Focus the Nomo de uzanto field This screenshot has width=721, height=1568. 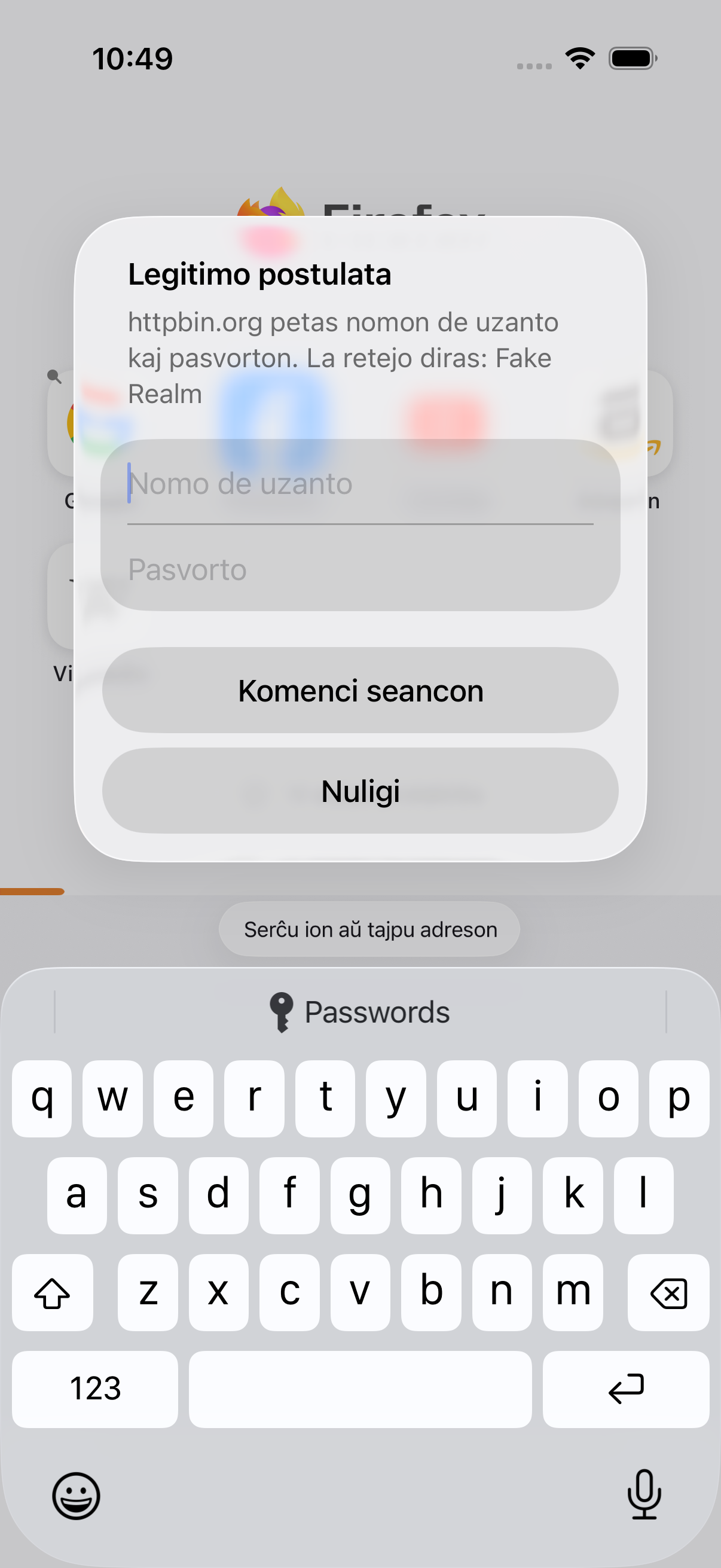tap(360, 484)
